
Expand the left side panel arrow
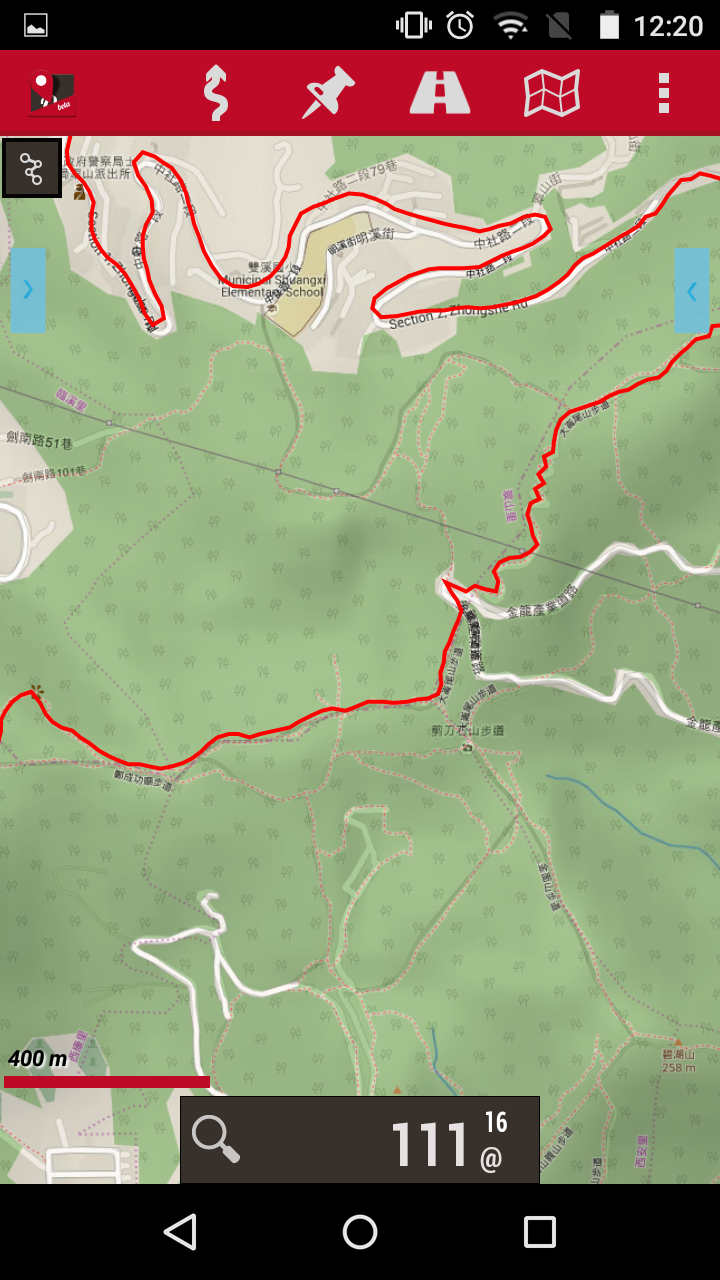tap(28, 290)
